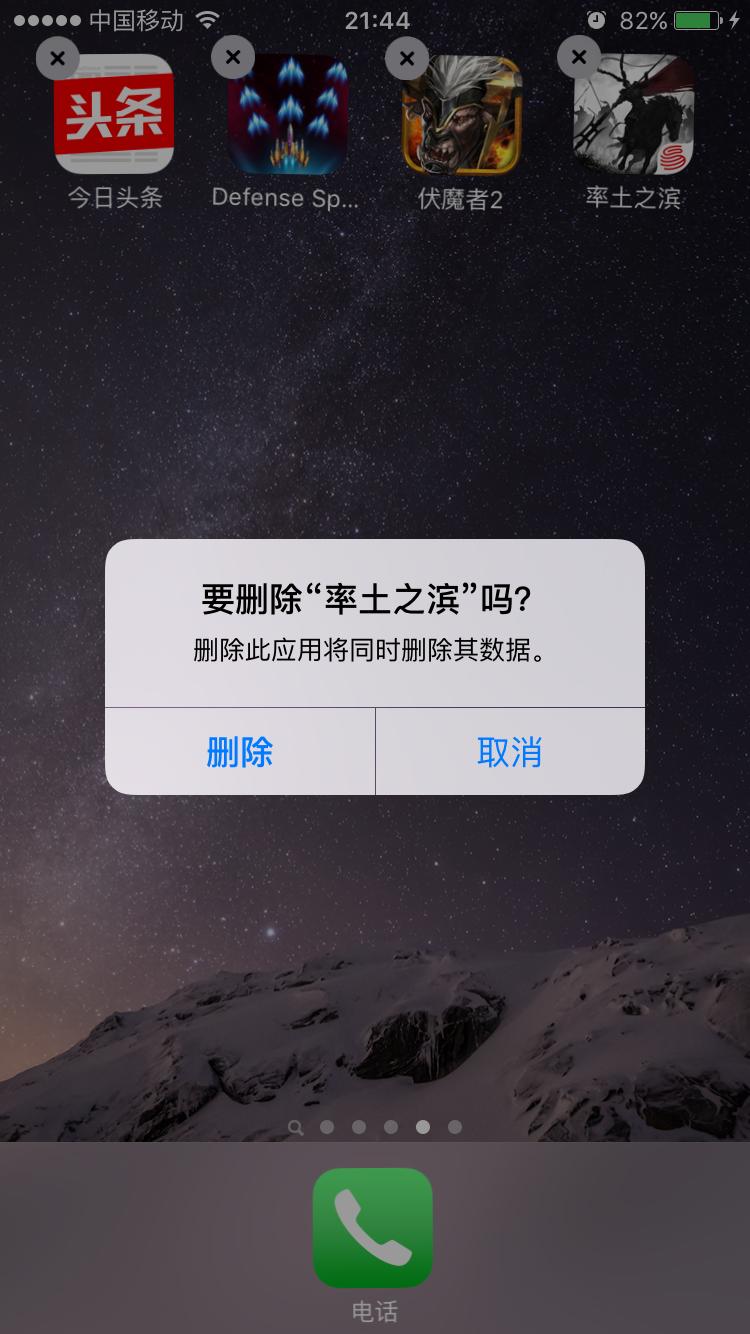Tap the Wi-Fi icon in the status bar
This screenshot has height=1334, width=750.
click(207, 18)
